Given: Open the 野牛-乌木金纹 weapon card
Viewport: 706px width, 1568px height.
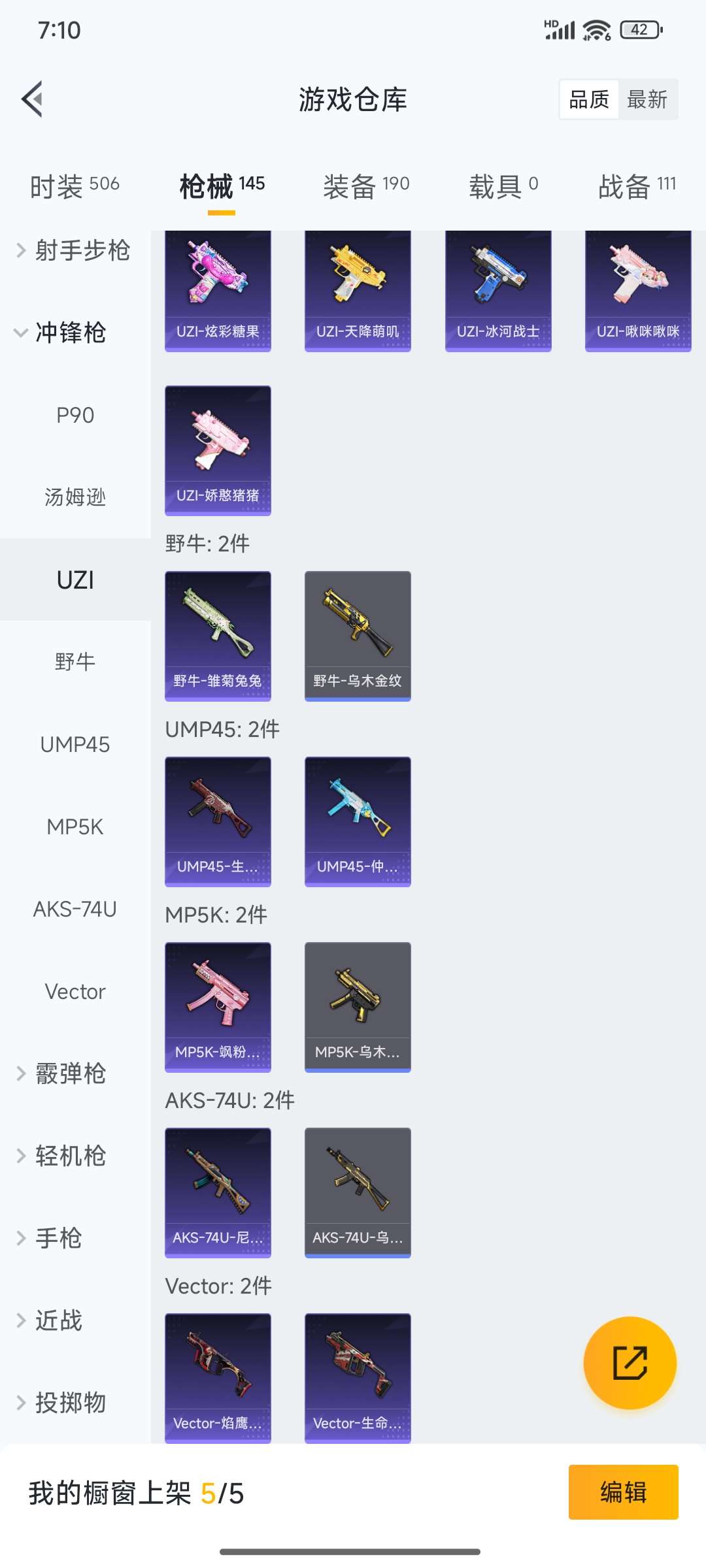Looking at the screenshot, I should (x=358, y=634).
